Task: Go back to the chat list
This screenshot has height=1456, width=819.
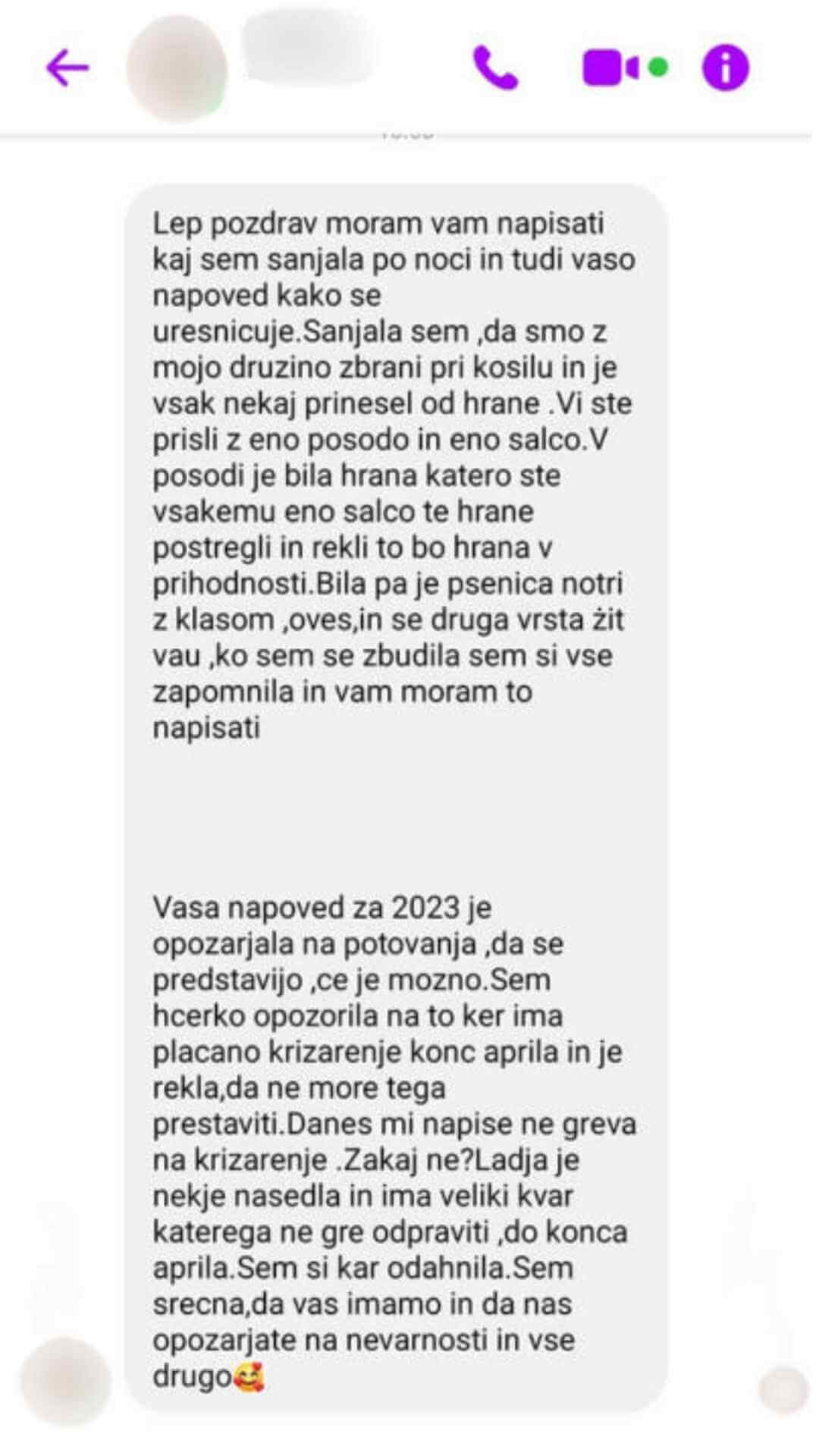Action: point(67,67)
